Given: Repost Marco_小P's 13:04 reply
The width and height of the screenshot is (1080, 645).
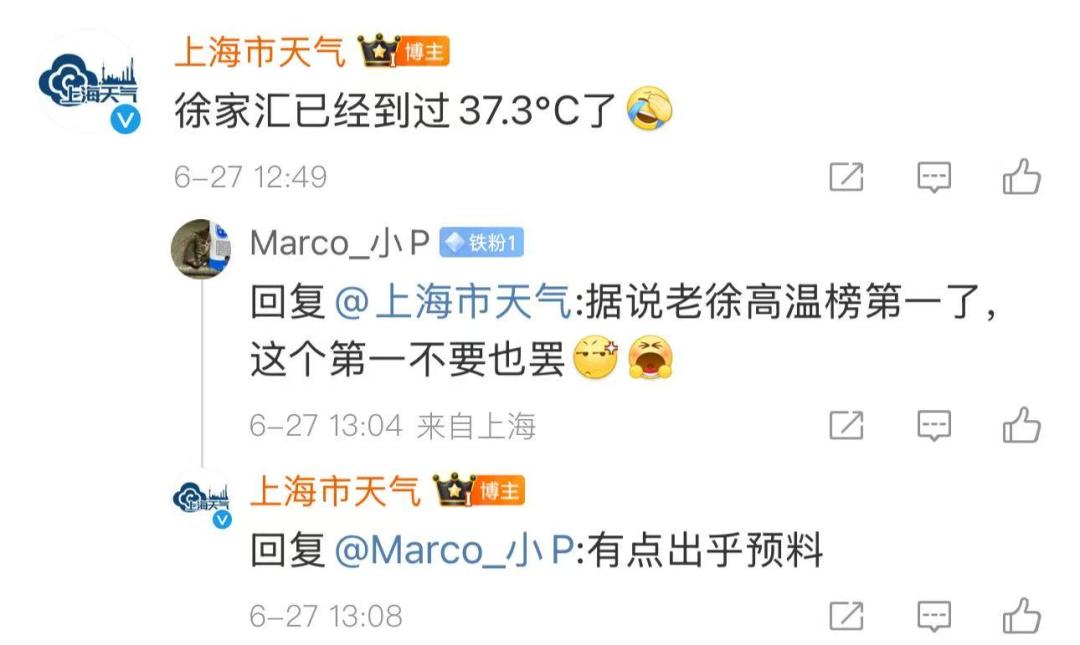Looking at the screenshot, I should 846,426.
